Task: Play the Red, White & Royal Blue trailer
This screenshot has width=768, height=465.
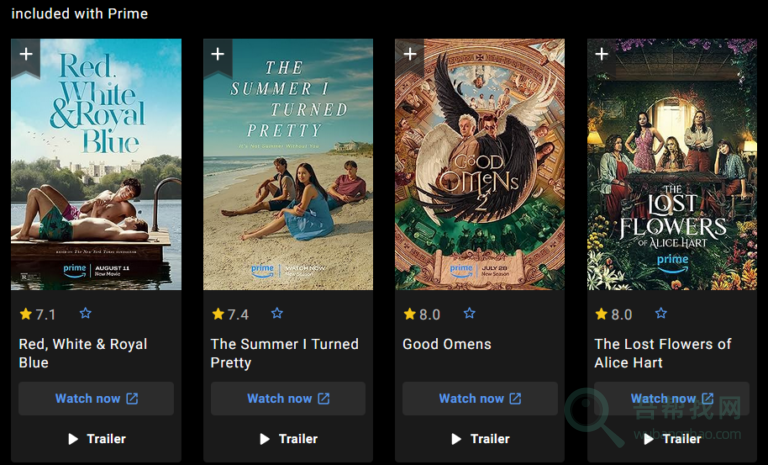Action: 96,438
